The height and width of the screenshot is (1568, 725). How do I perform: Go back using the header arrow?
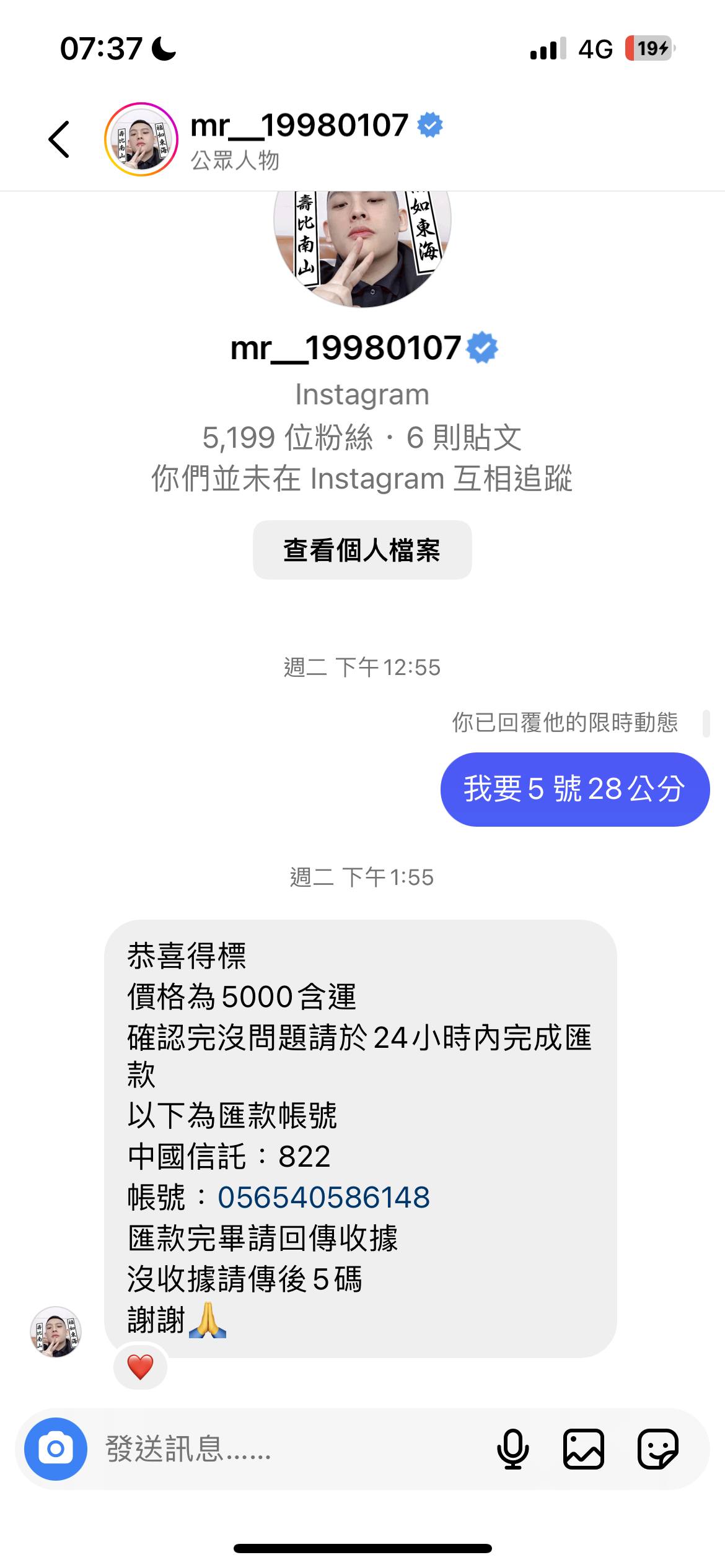(59, 139)
